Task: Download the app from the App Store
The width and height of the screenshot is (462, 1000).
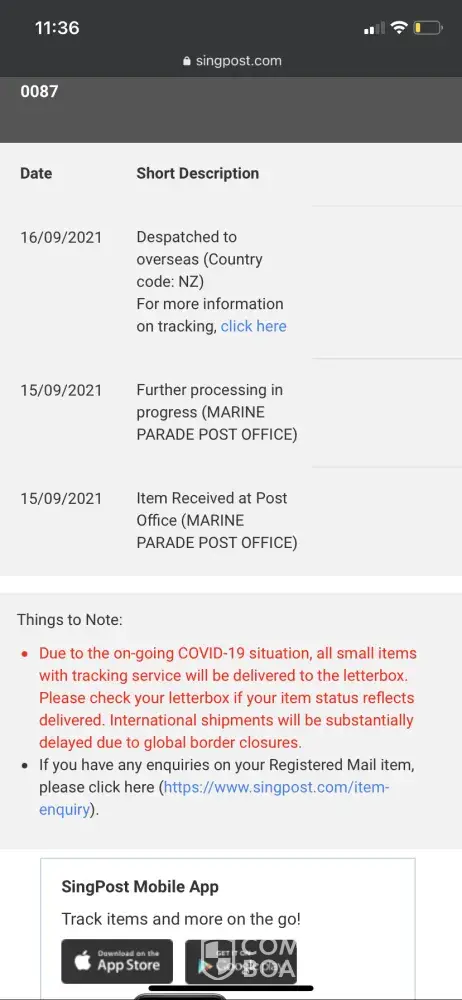Action: point(117,960)
